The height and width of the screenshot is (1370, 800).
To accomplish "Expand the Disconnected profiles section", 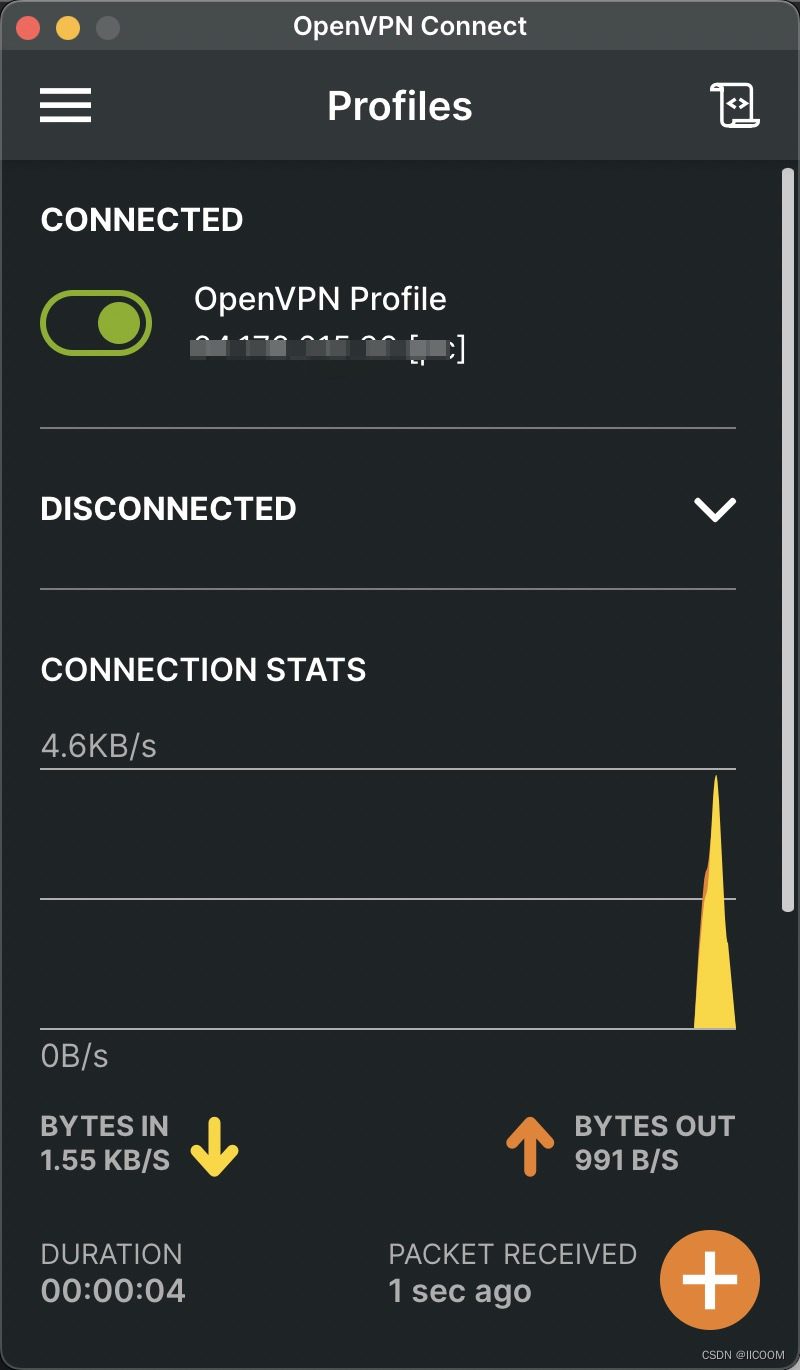I will [715, 509].
